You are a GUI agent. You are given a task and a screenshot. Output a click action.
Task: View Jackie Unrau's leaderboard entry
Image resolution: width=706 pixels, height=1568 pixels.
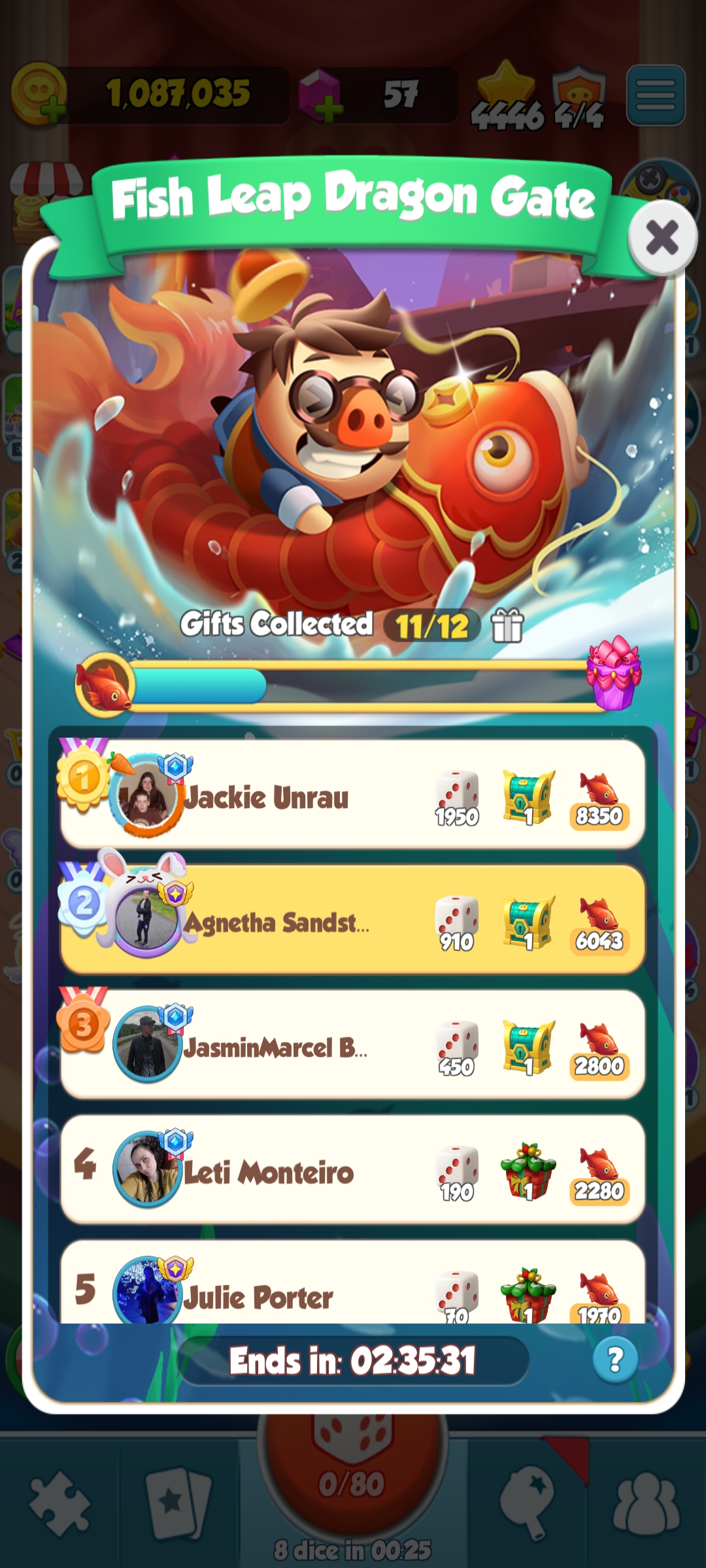click(x=353, y=795)
